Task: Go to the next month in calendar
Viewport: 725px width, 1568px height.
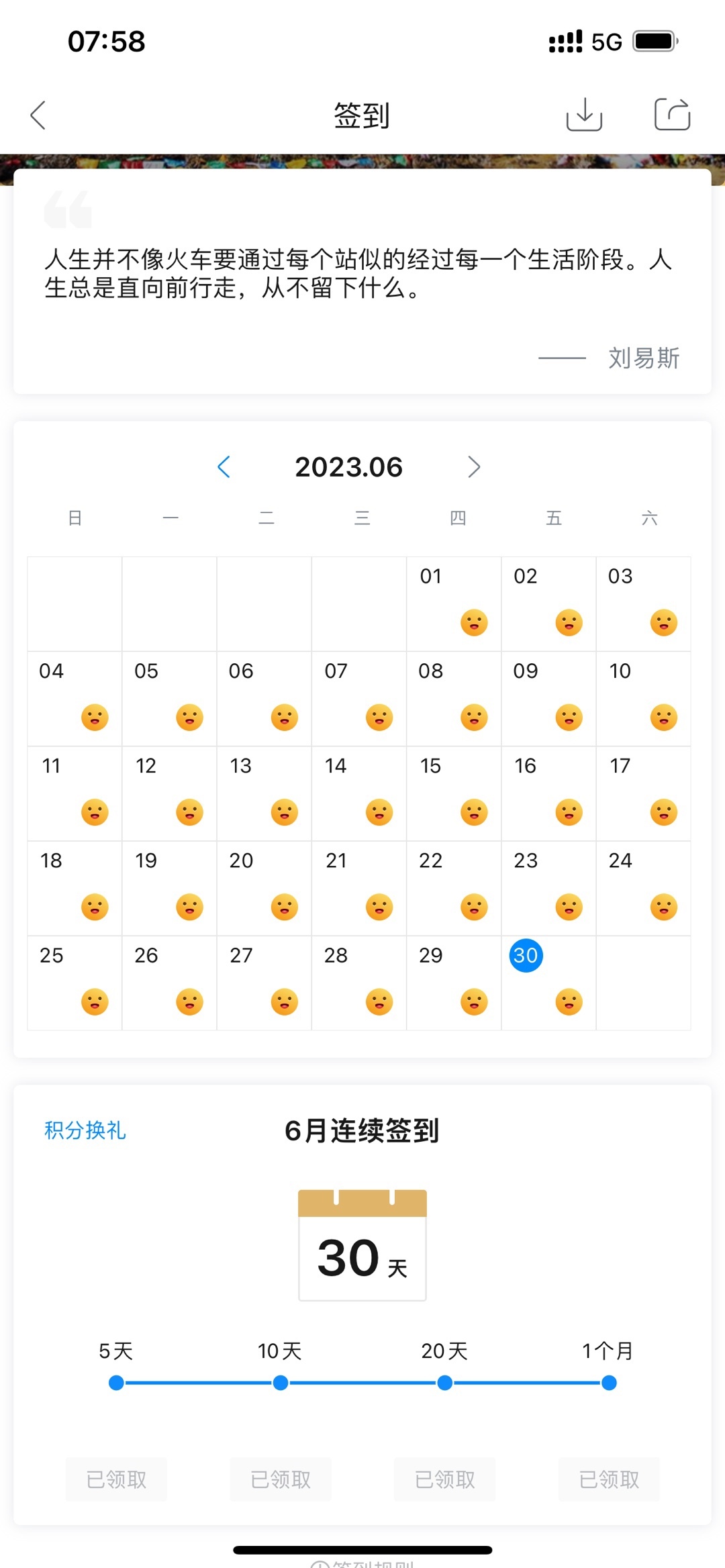Action: (474, 467)
